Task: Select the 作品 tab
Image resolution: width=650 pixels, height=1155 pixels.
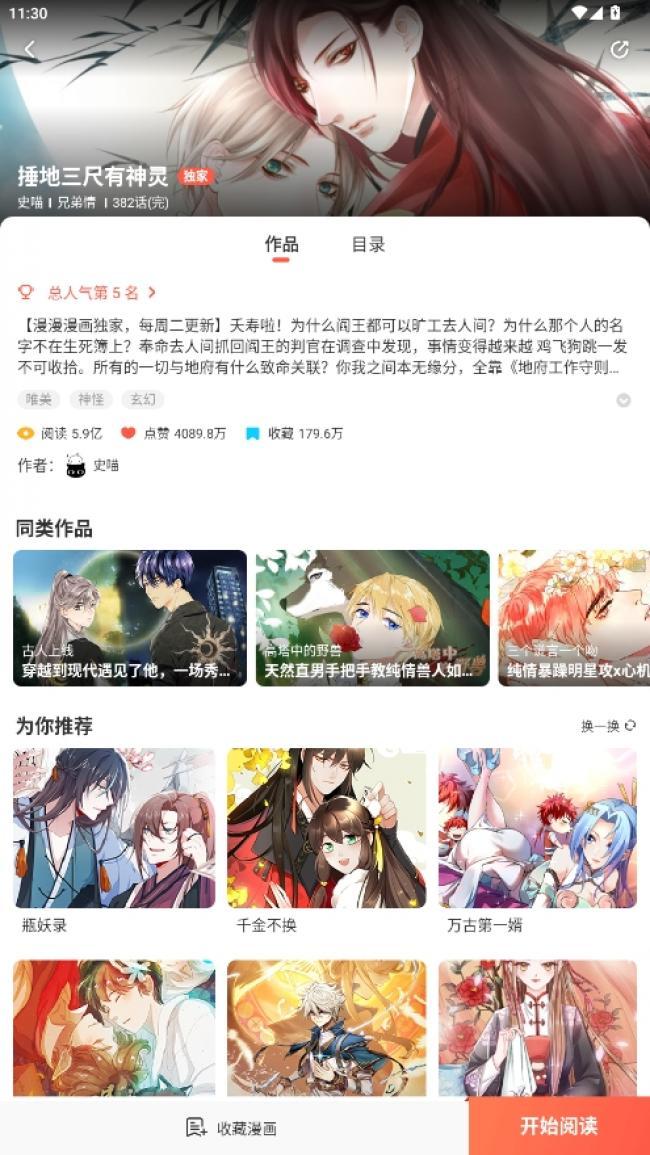Action: [x=281, y=244]
